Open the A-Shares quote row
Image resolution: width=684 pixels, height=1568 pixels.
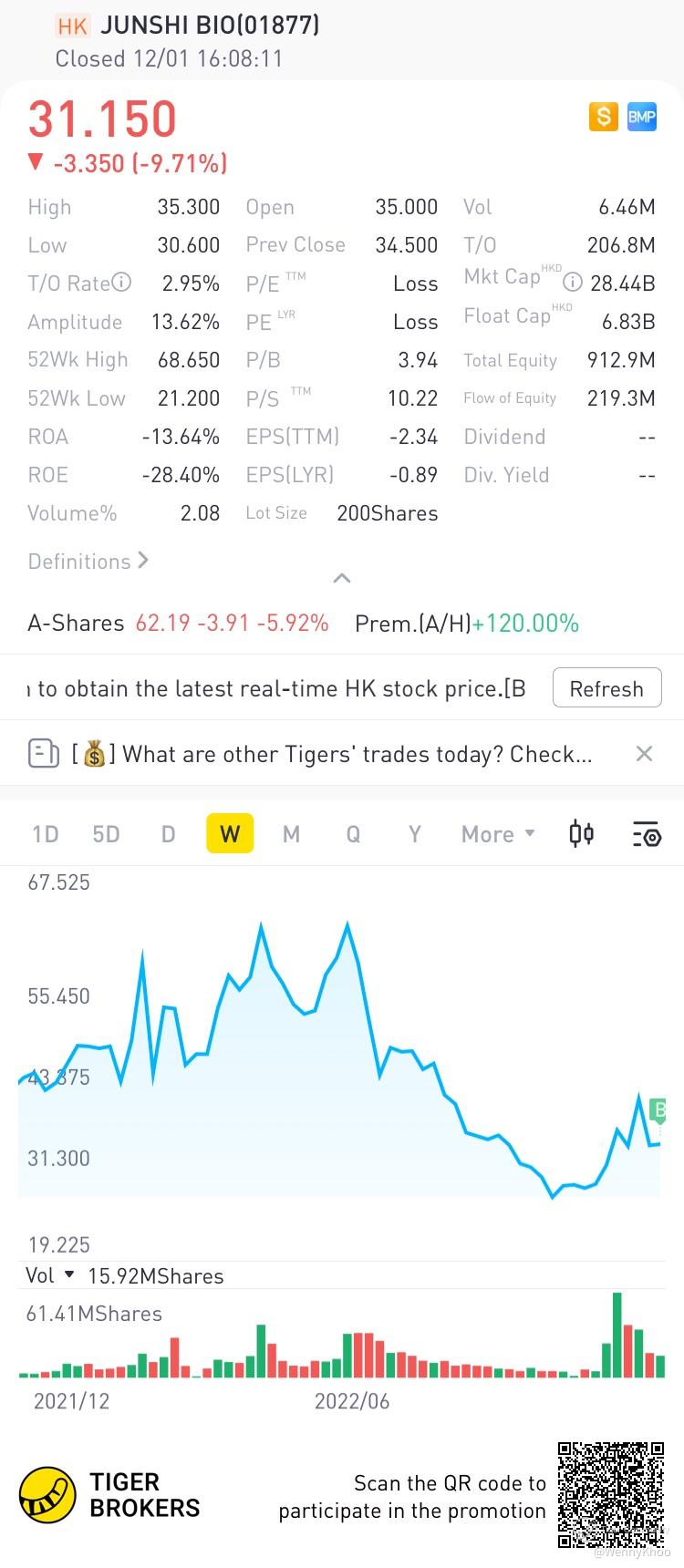(179, 624)
